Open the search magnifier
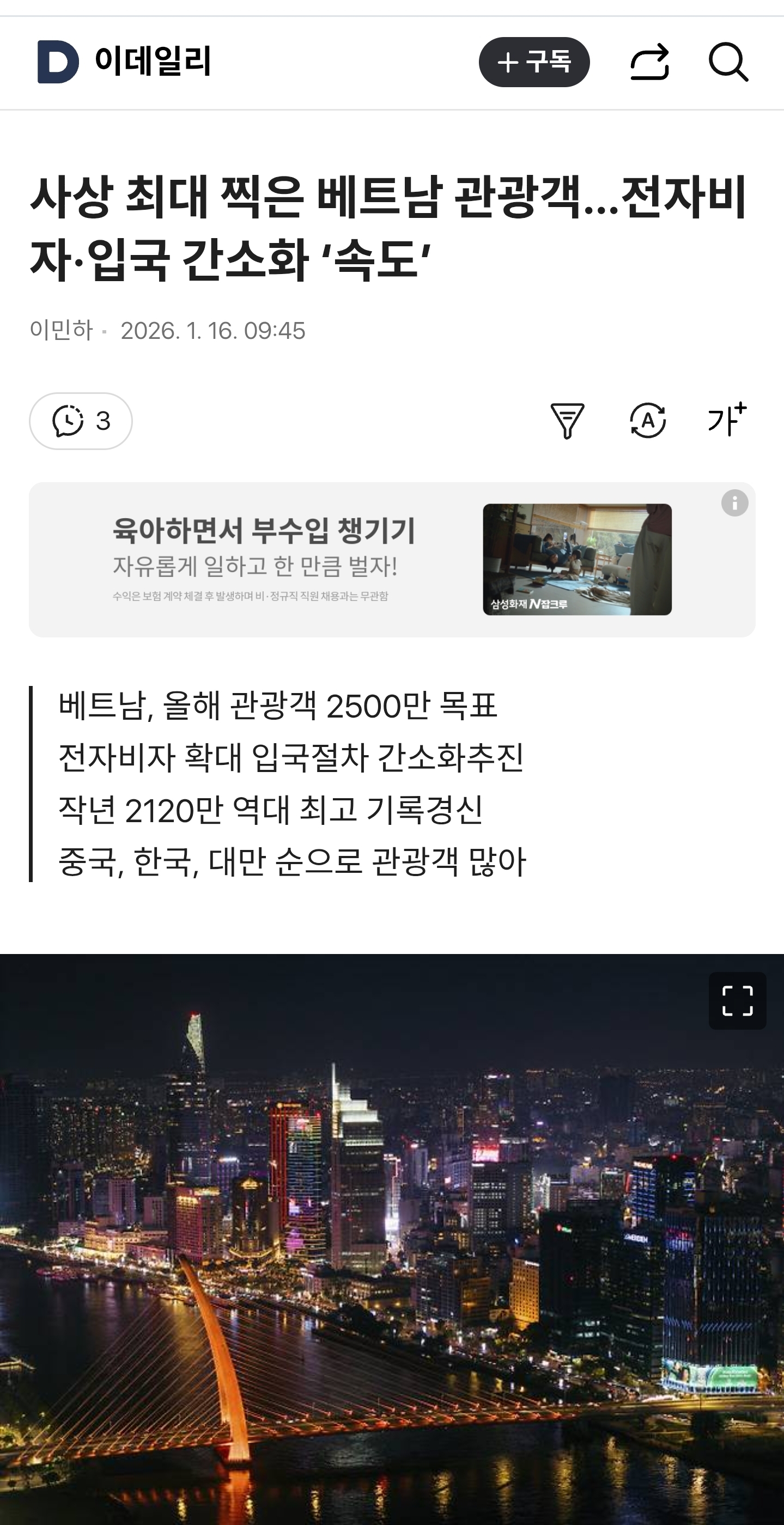 (728, 62)
